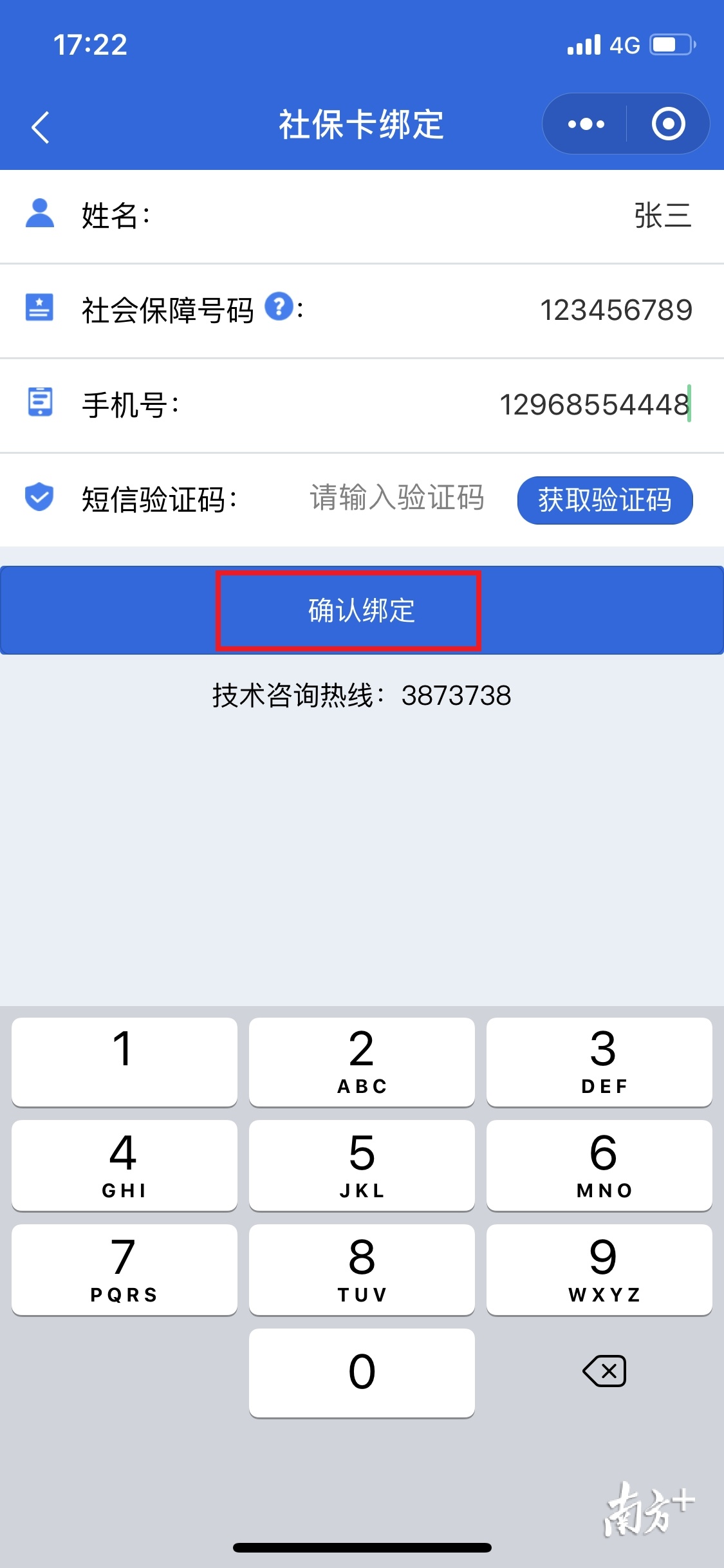Image resolution: width=724 pixels, height=1568 pixels.
Task: Delete last digit with the backspace key
Action: point(604,1370)
